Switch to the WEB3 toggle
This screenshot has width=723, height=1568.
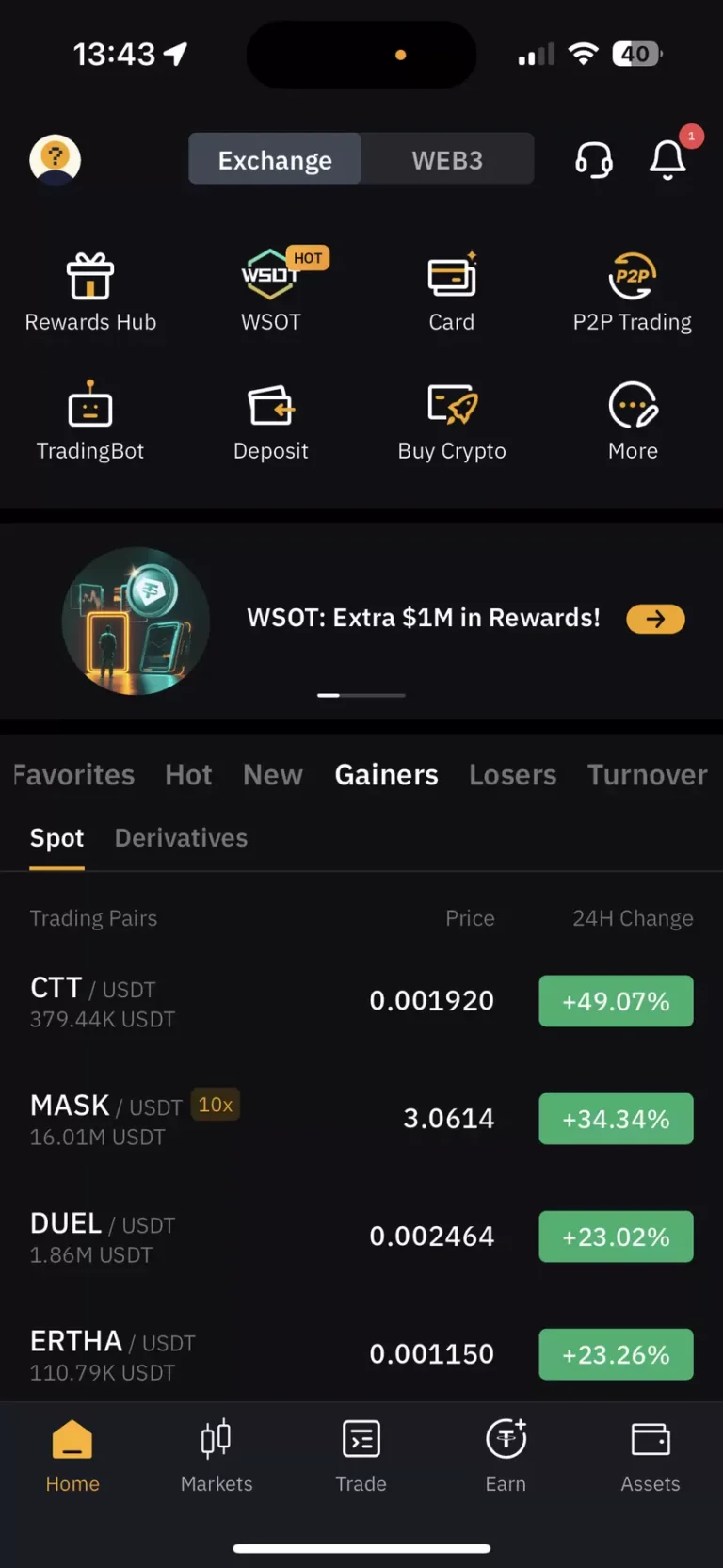coord(448,158)
